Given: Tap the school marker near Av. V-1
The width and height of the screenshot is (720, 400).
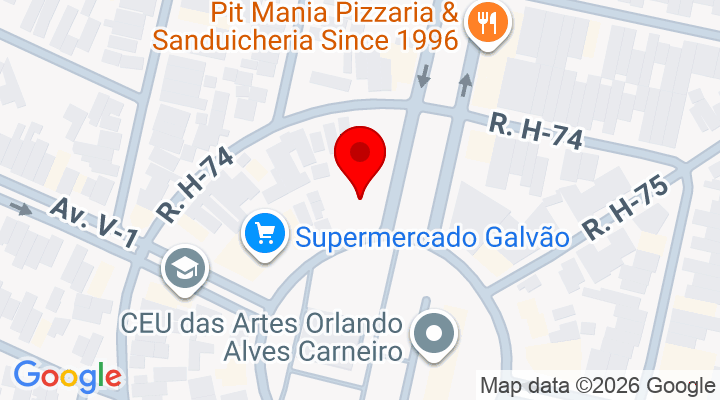Looking at the screenshot, I should (186, 268).
